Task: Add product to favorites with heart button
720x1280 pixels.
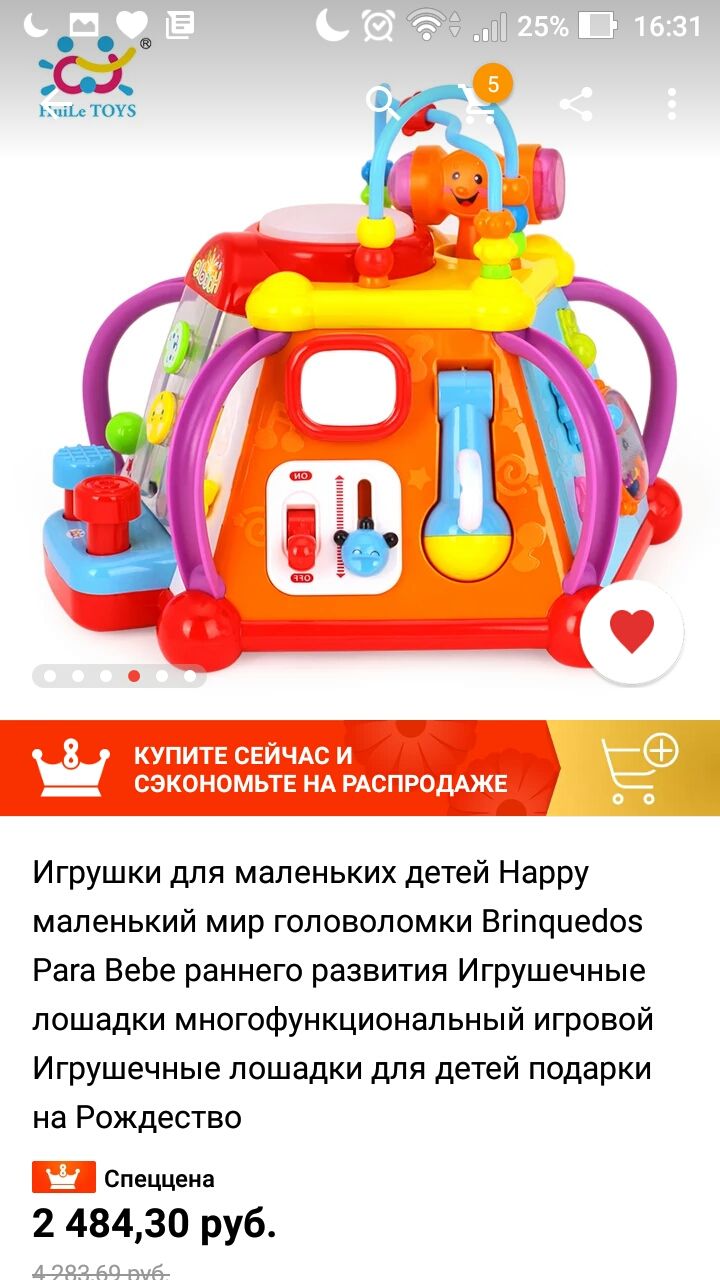Action: click(632, 631)
